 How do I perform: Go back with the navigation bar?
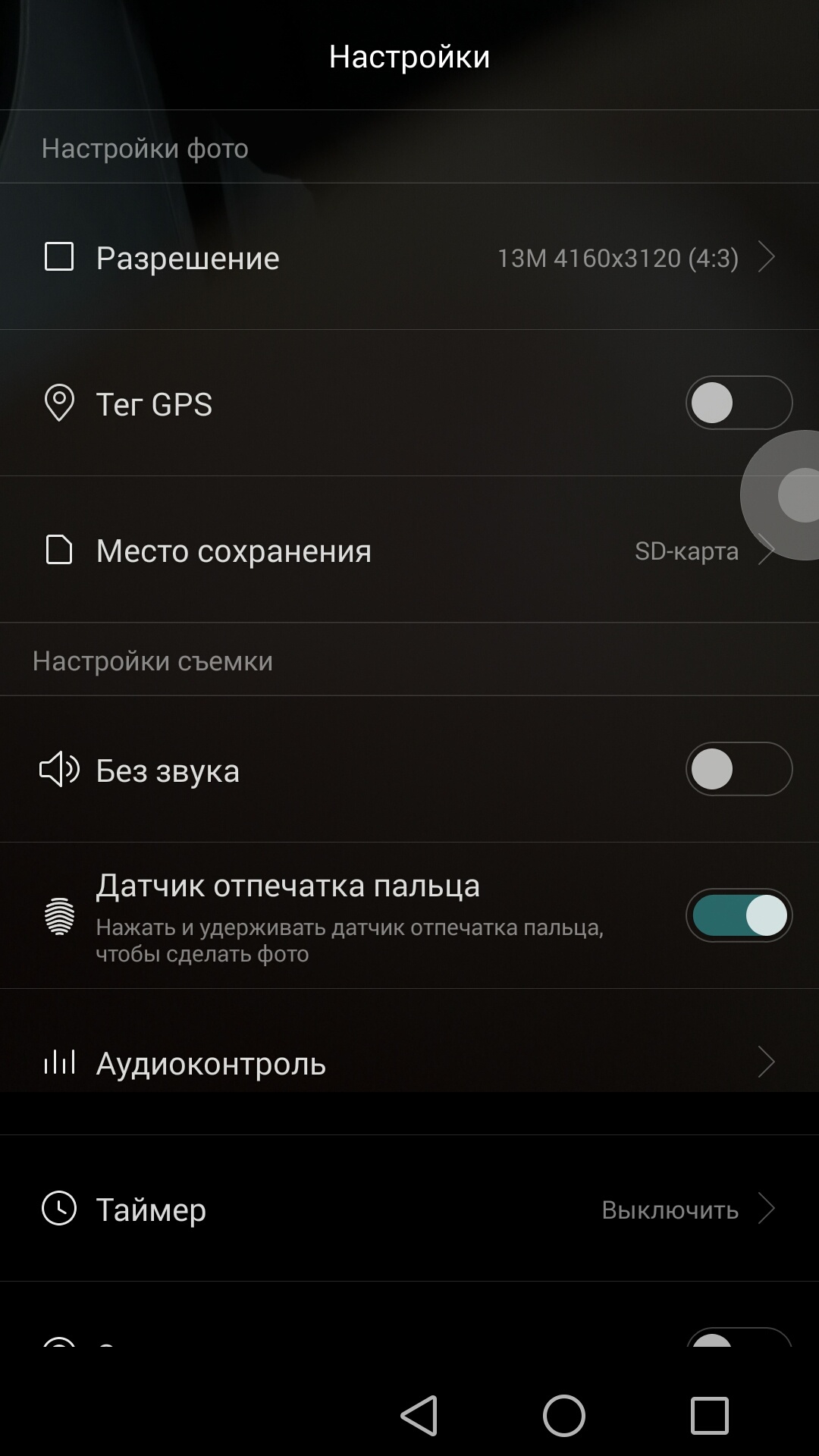pyautogui.click(x=419, y=1415)
